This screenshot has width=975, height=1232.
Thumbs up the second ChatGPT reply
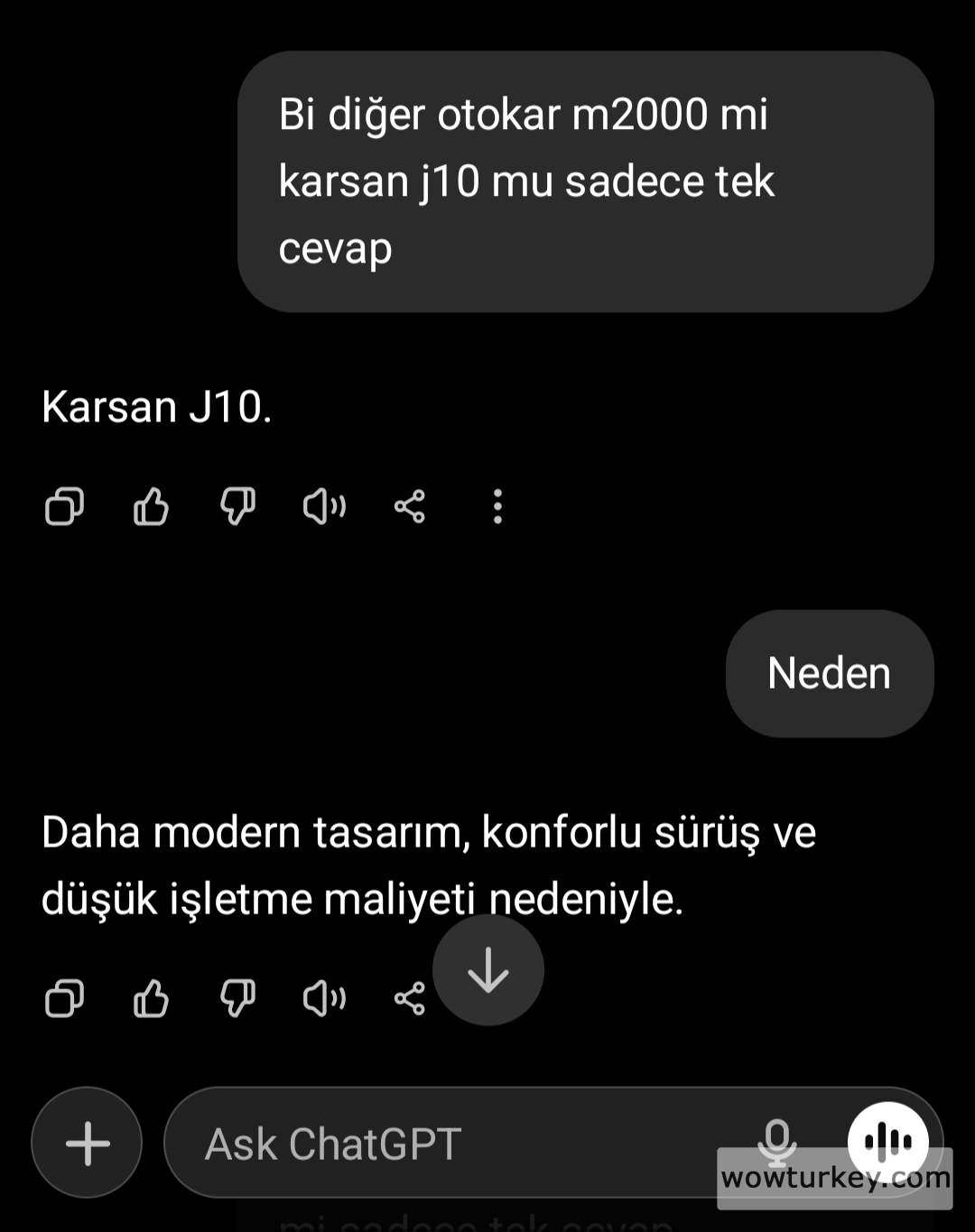point(150,997)
